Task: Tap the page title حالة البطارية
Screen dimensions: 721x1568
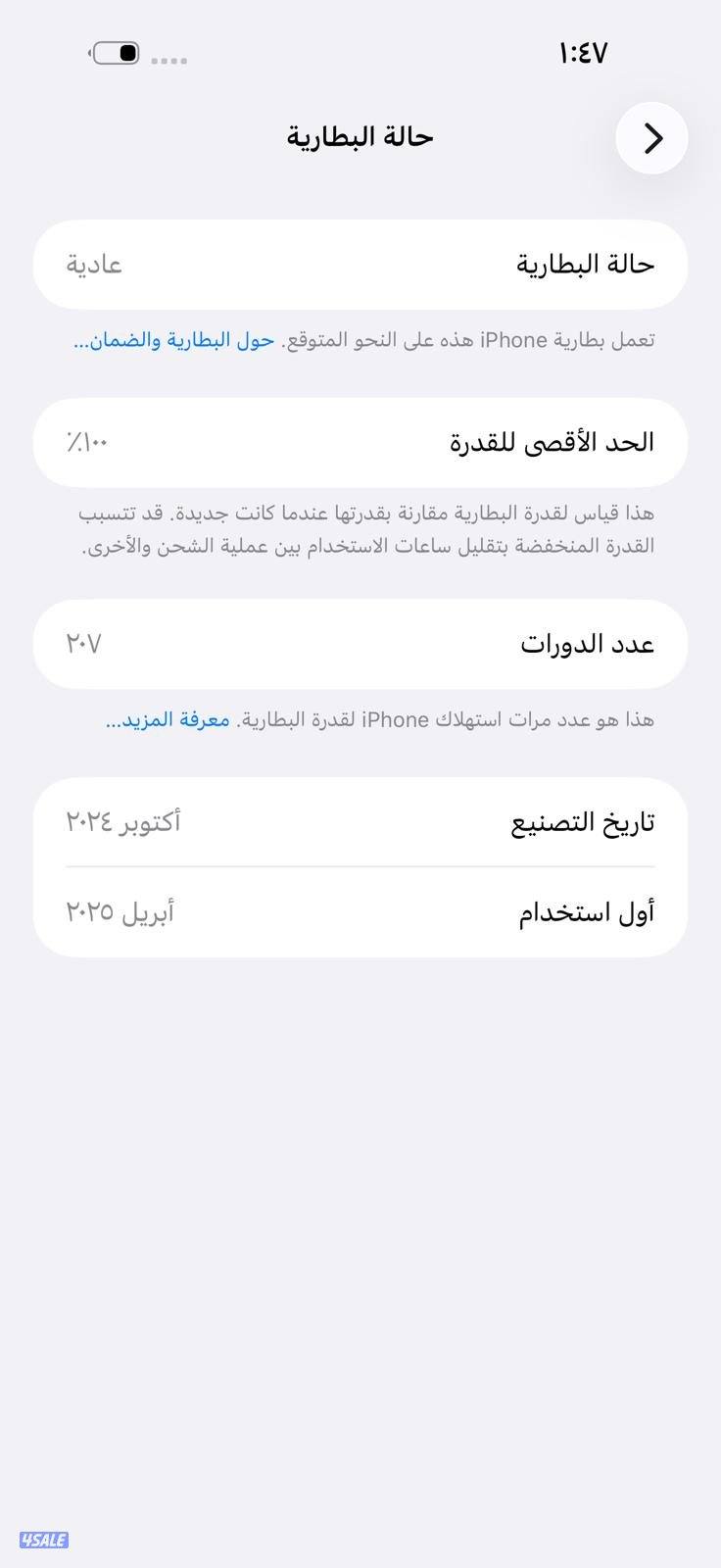Action: point(359,136)
